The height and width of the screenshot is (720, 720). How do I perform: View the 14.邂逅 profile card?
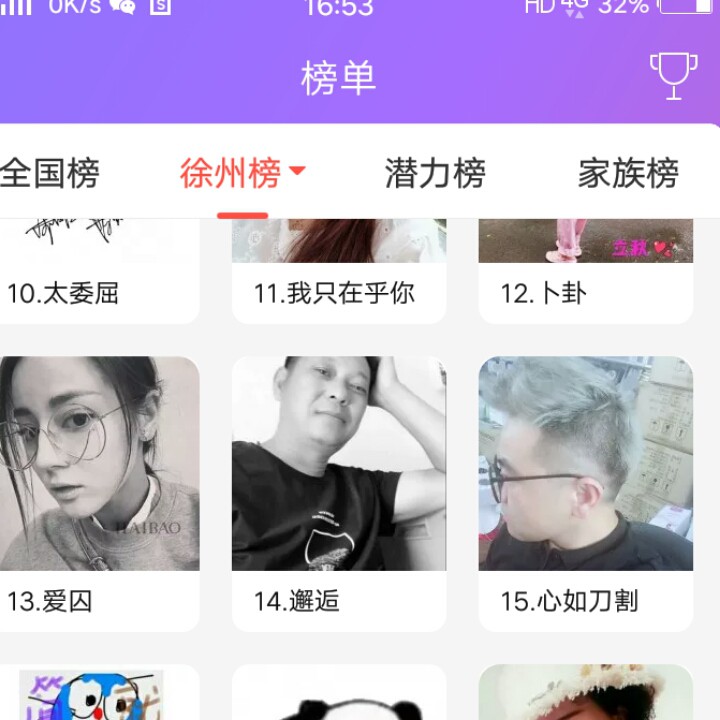tap(339, 490)
